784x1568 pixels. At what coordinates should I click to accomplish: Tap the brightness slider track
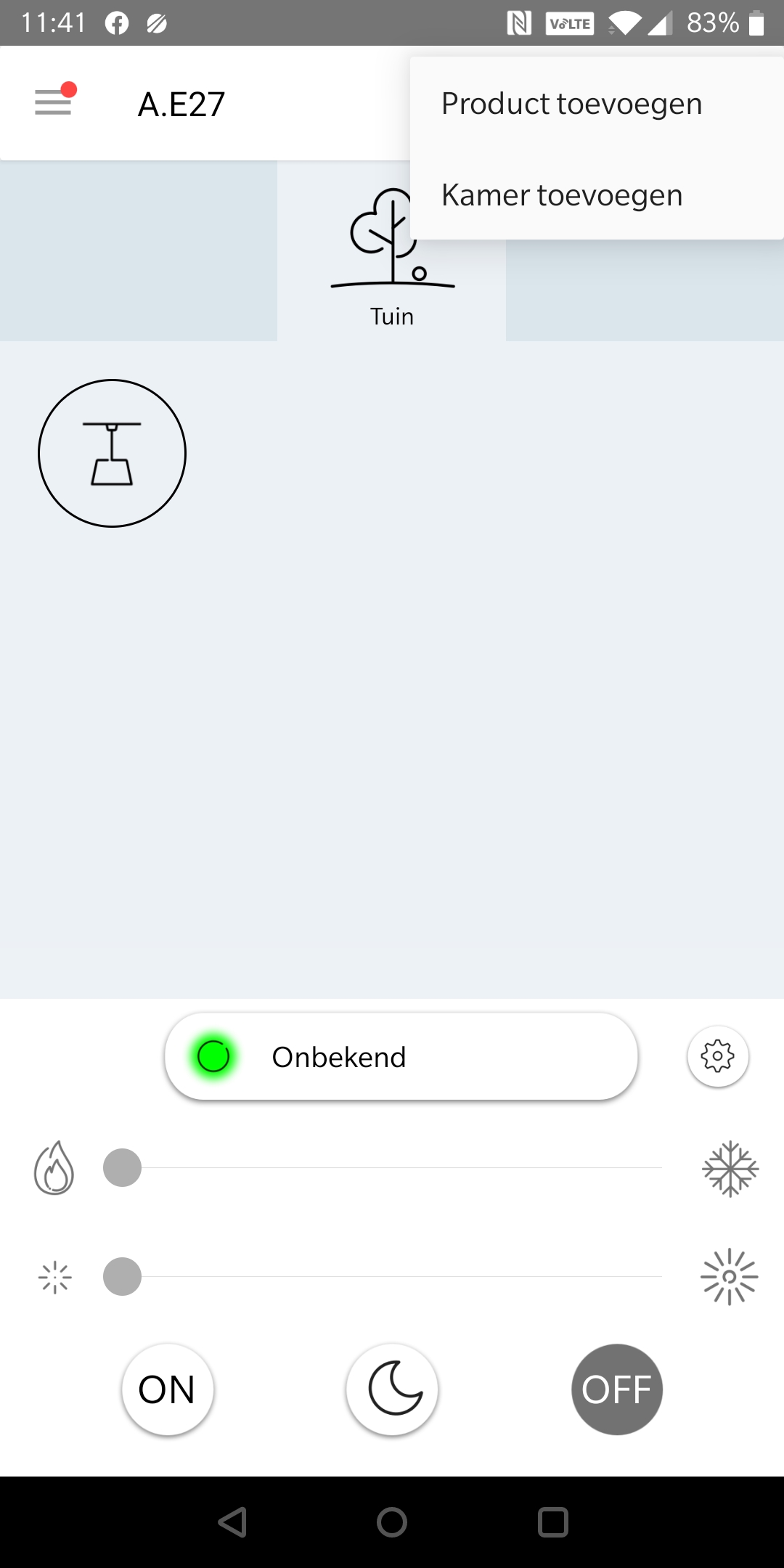(x=392, y=1277)
